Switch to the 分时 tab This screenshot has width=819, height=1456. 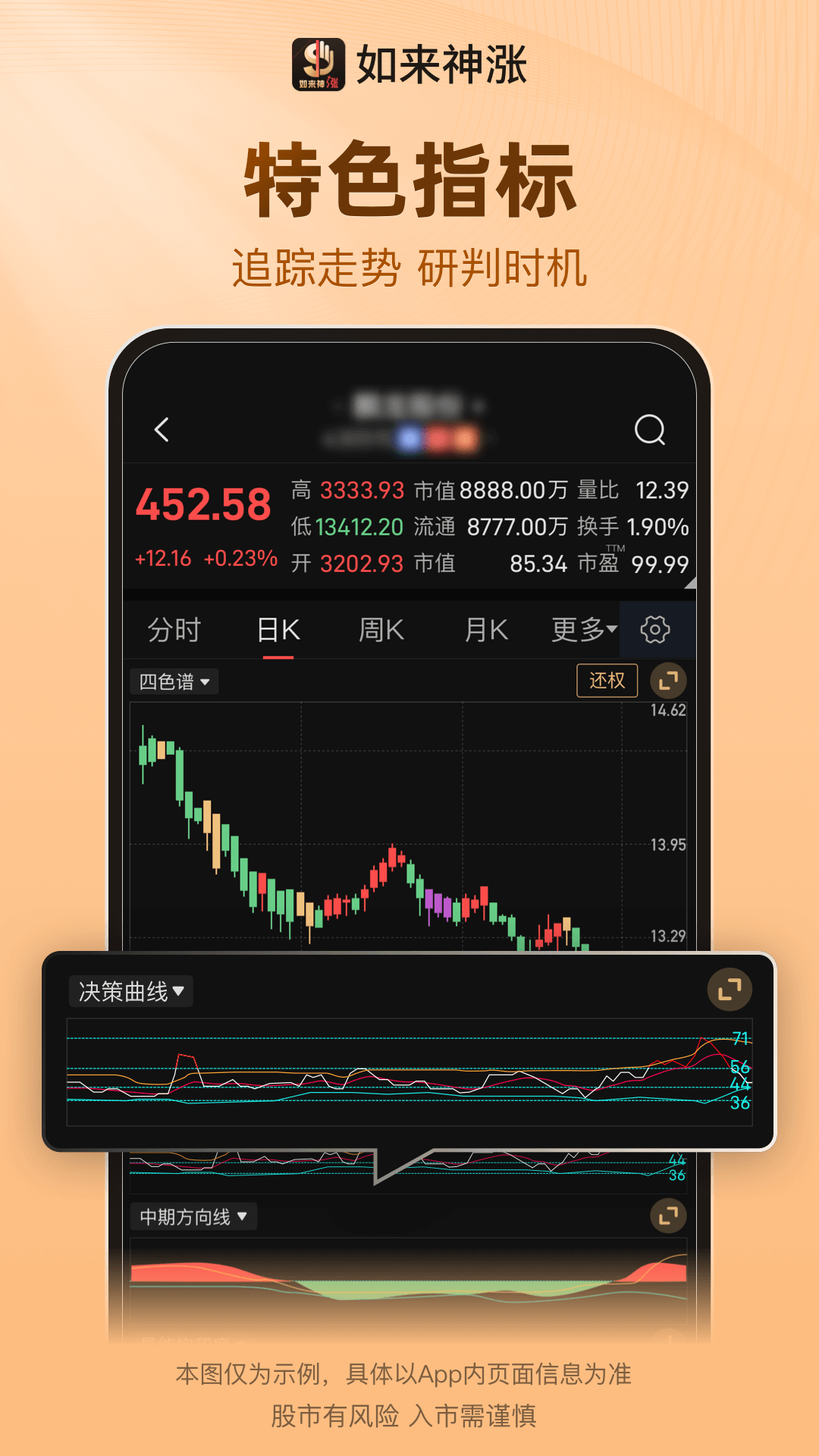point(175,629)
